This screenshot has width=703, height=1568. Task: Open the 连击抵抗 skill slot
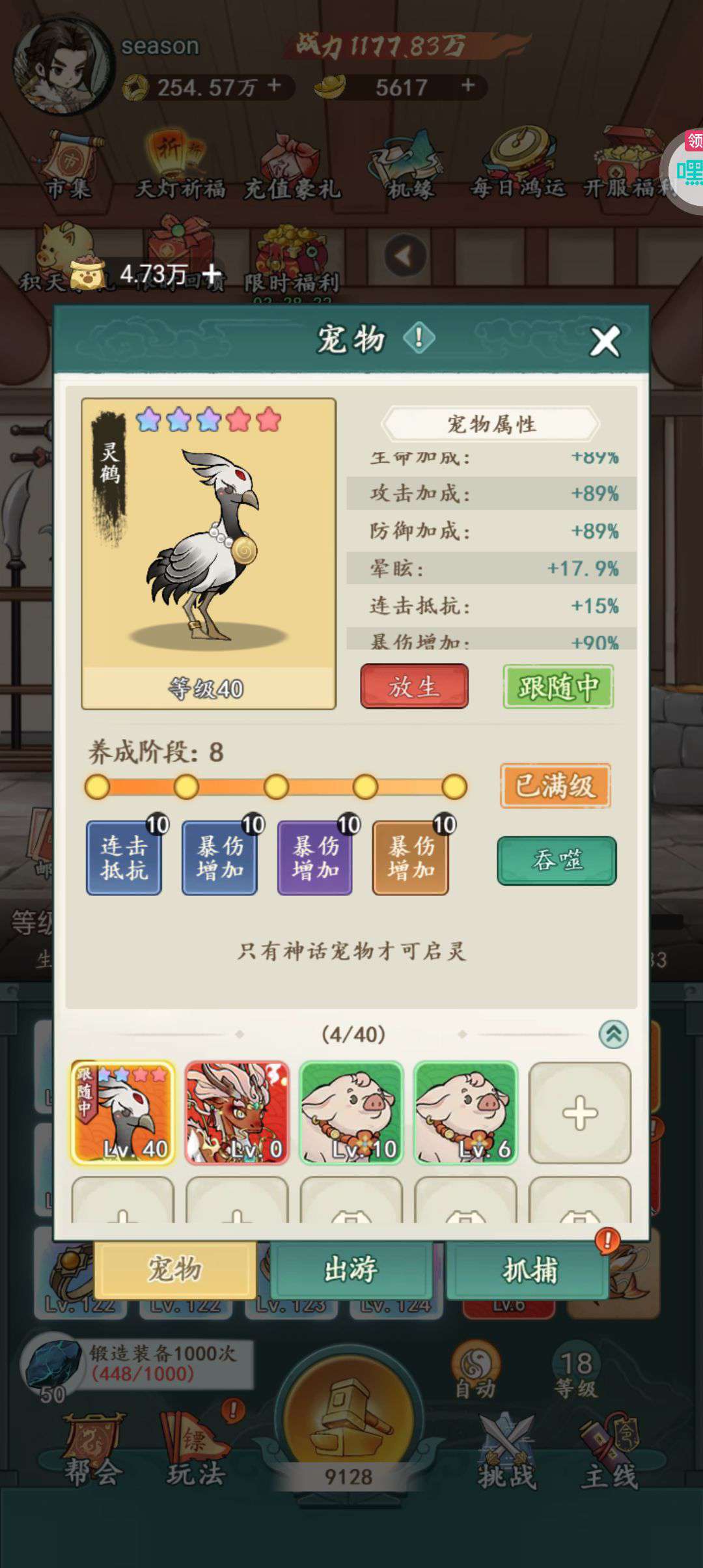[124, 858]
